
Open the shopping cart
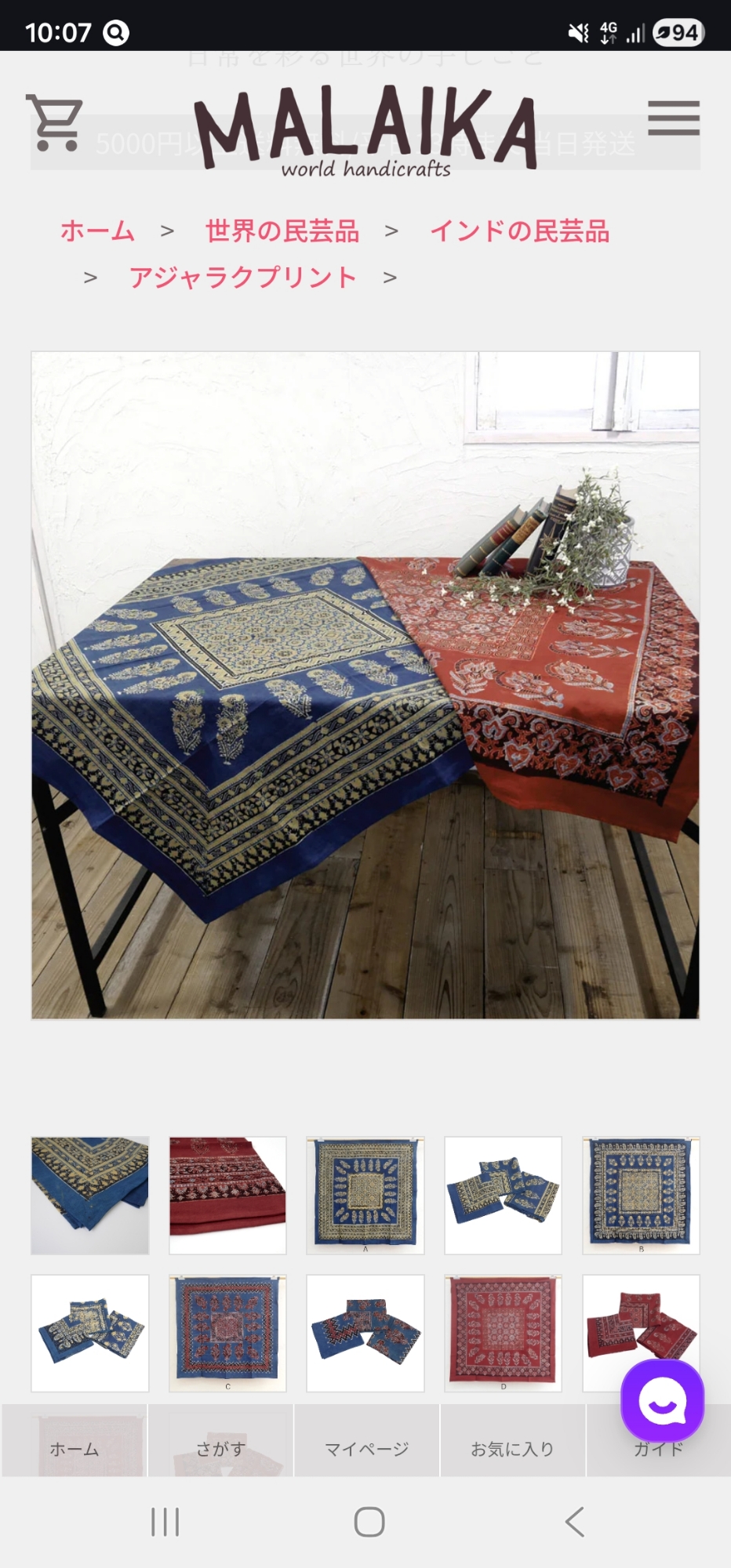(x=54, y=123)
